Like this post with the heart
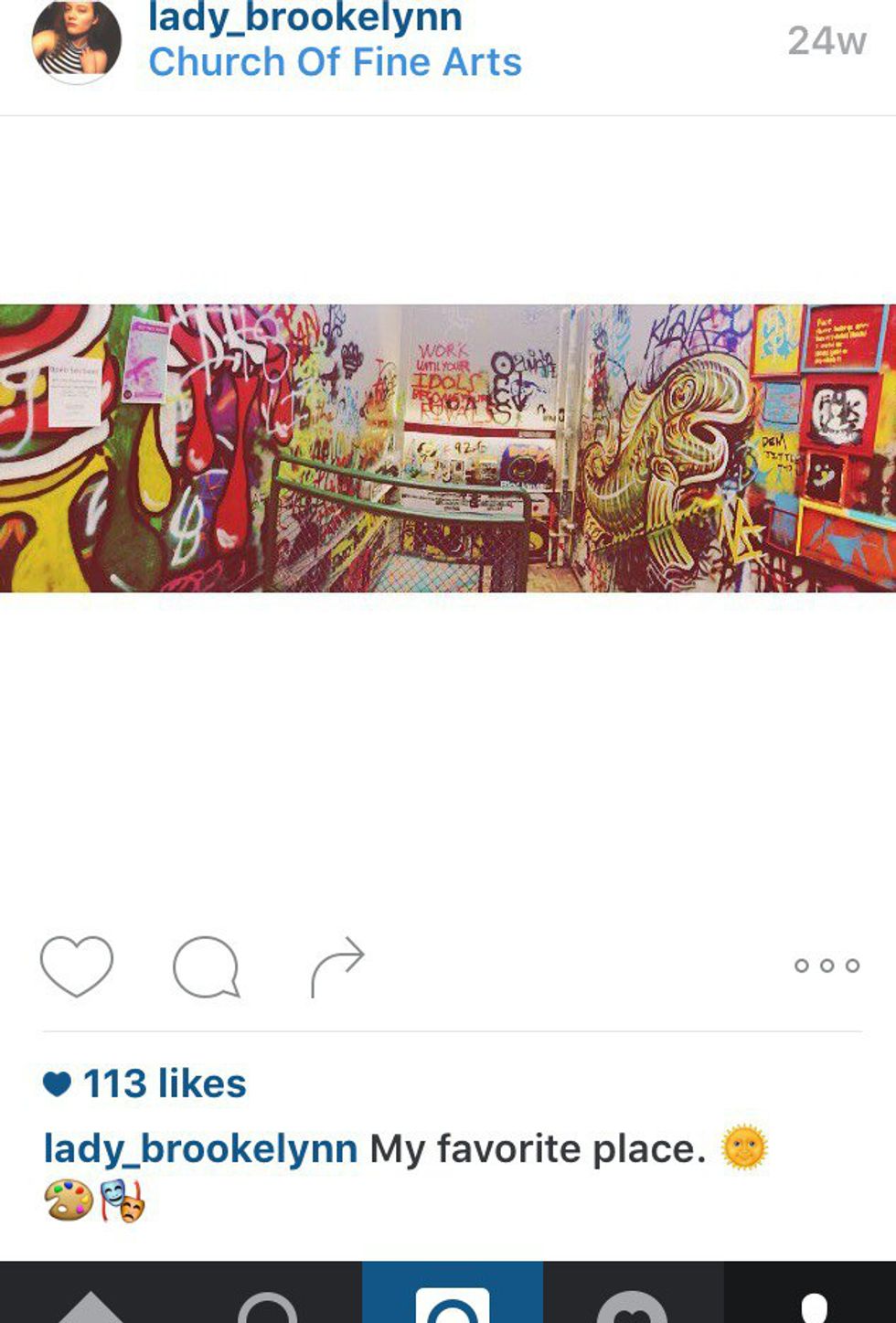This screenshot has height=1323, width=896. (77, 966)
